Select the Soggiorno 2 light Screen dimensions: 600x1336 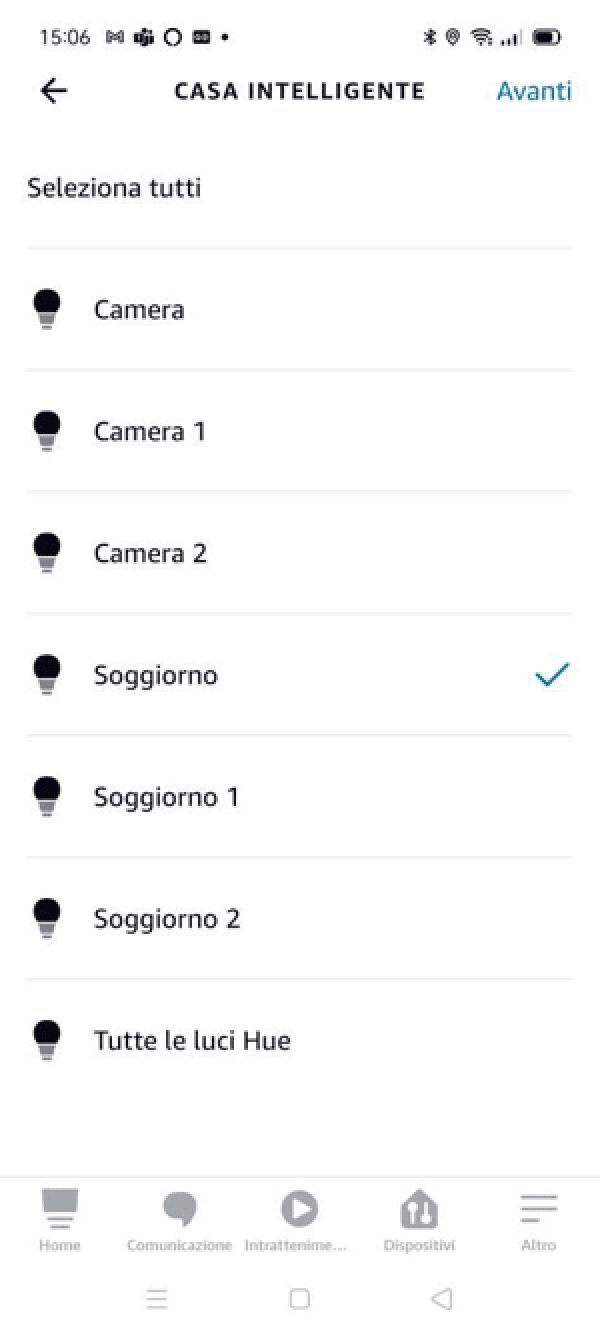pos(299,920)
